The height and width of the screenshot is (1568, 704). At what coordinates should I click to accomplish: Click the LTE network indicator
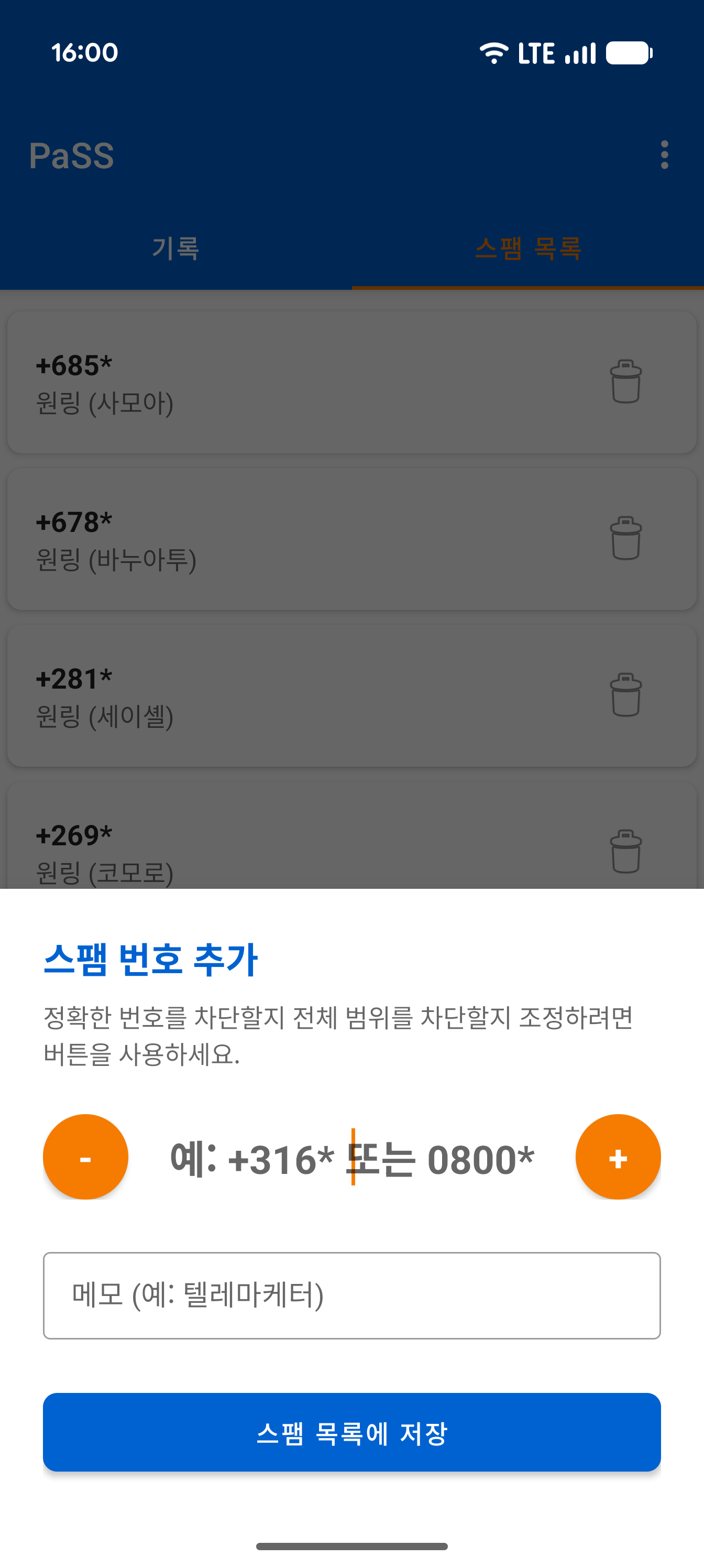pyautogui.click(x=534, y=52)
